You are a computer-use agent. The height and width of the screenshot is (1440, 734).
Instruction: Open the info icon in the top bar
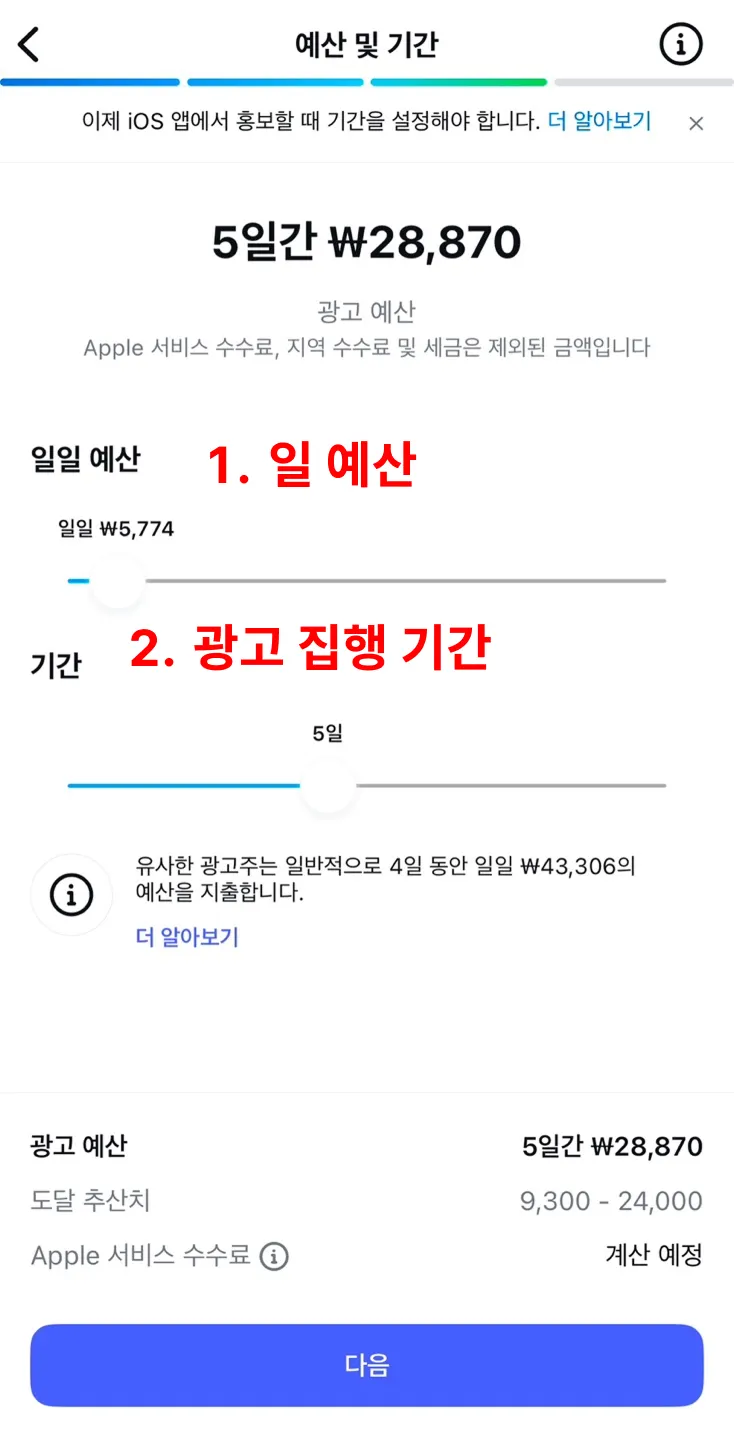pyautogui.click(x=681, y=45)
